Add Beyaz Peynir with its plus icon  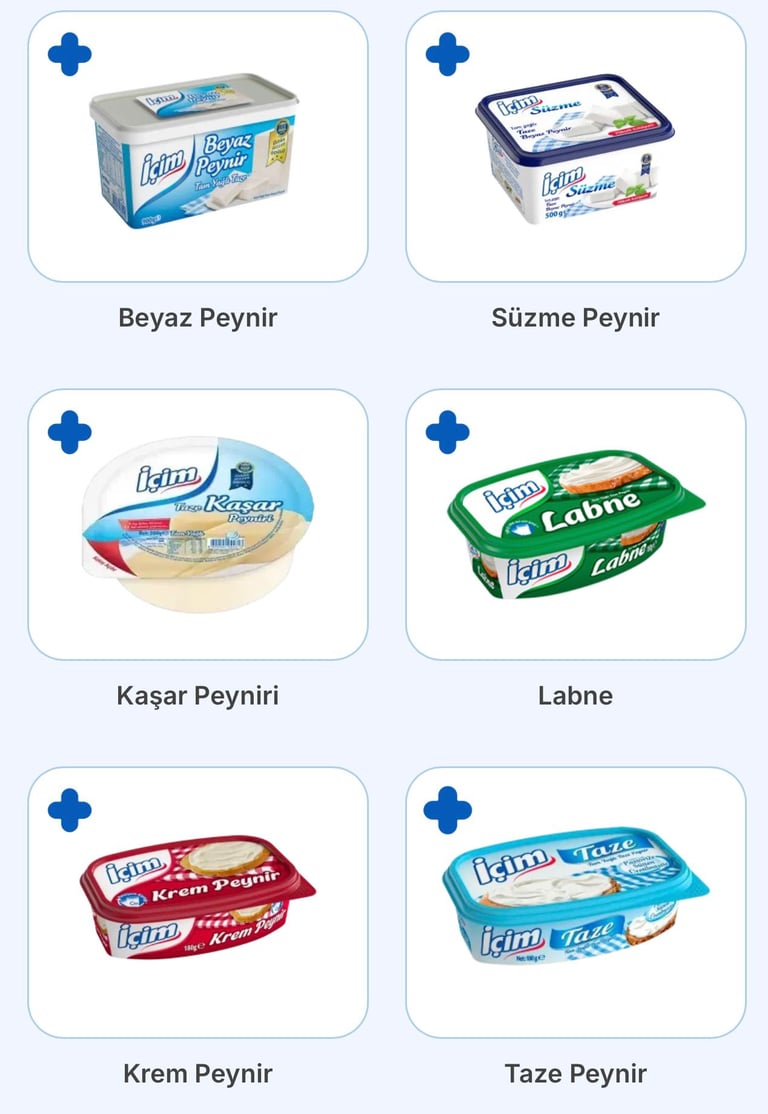coord(69,54)
